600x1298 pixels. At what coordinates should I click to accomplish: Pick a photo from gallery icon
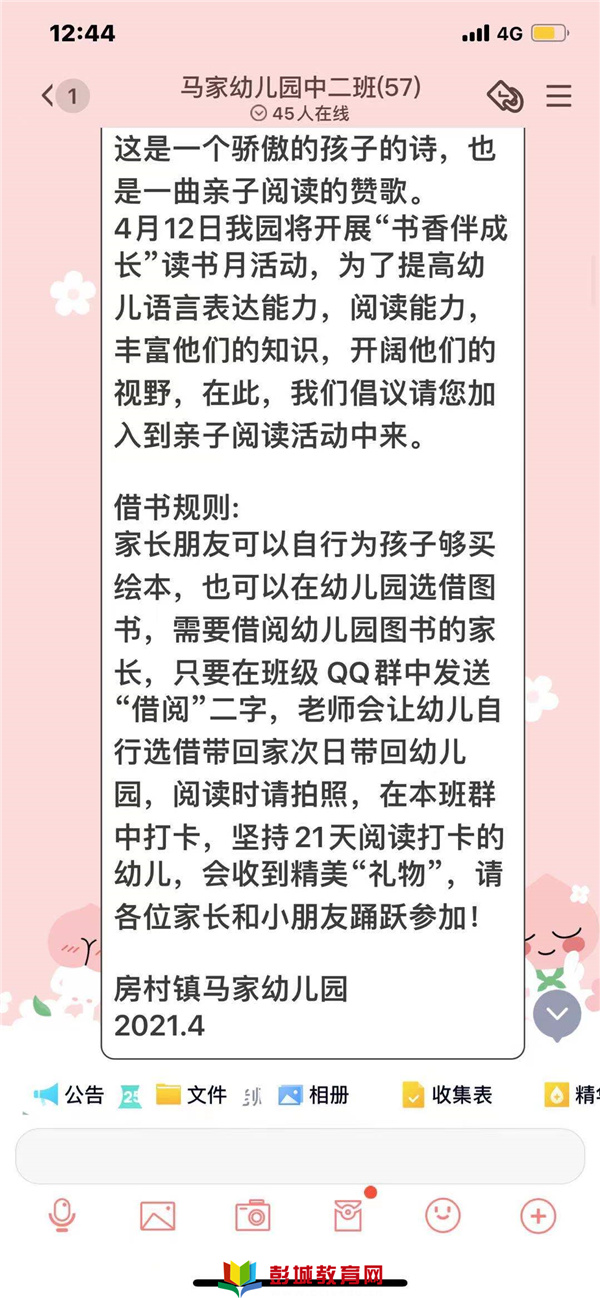(158, 1216)
